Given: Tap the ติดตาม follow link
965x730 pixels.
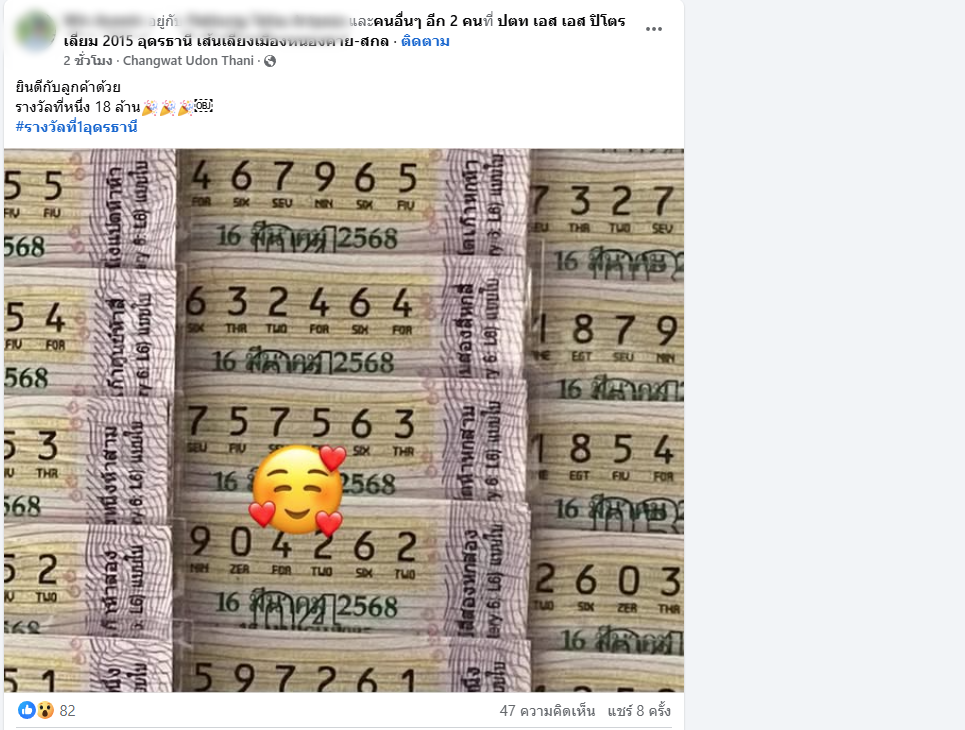Looking at the screenshot, I should [x=425, y=41].
